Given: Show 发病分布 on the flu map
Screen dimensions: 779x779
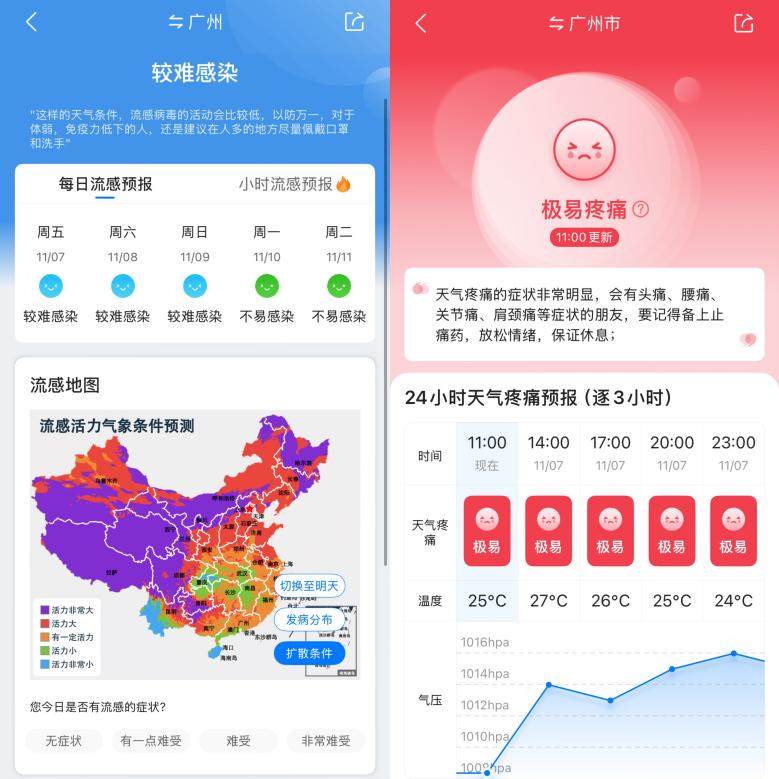Looking at the screenshot, I should point(309,620).
